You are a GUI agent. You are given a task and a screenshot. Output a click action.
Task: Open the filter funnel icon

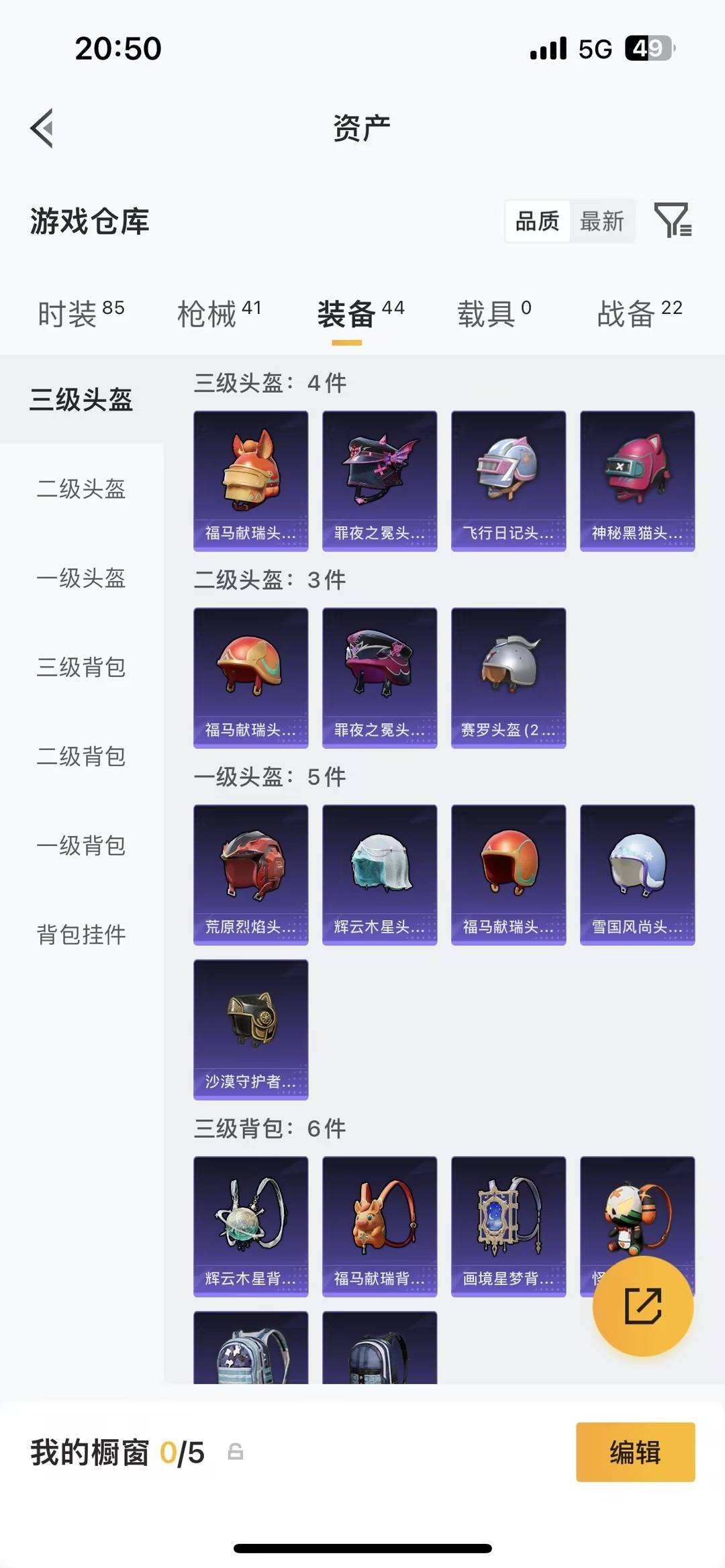pyautogui.click(x=673, y=220)
